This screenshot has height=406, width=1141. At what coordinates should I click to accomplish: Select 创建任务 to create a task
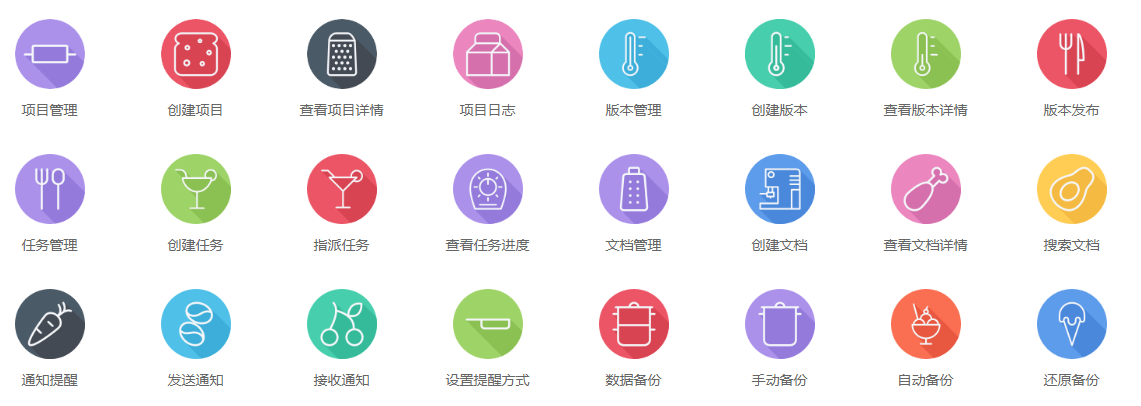pos(196,189)
